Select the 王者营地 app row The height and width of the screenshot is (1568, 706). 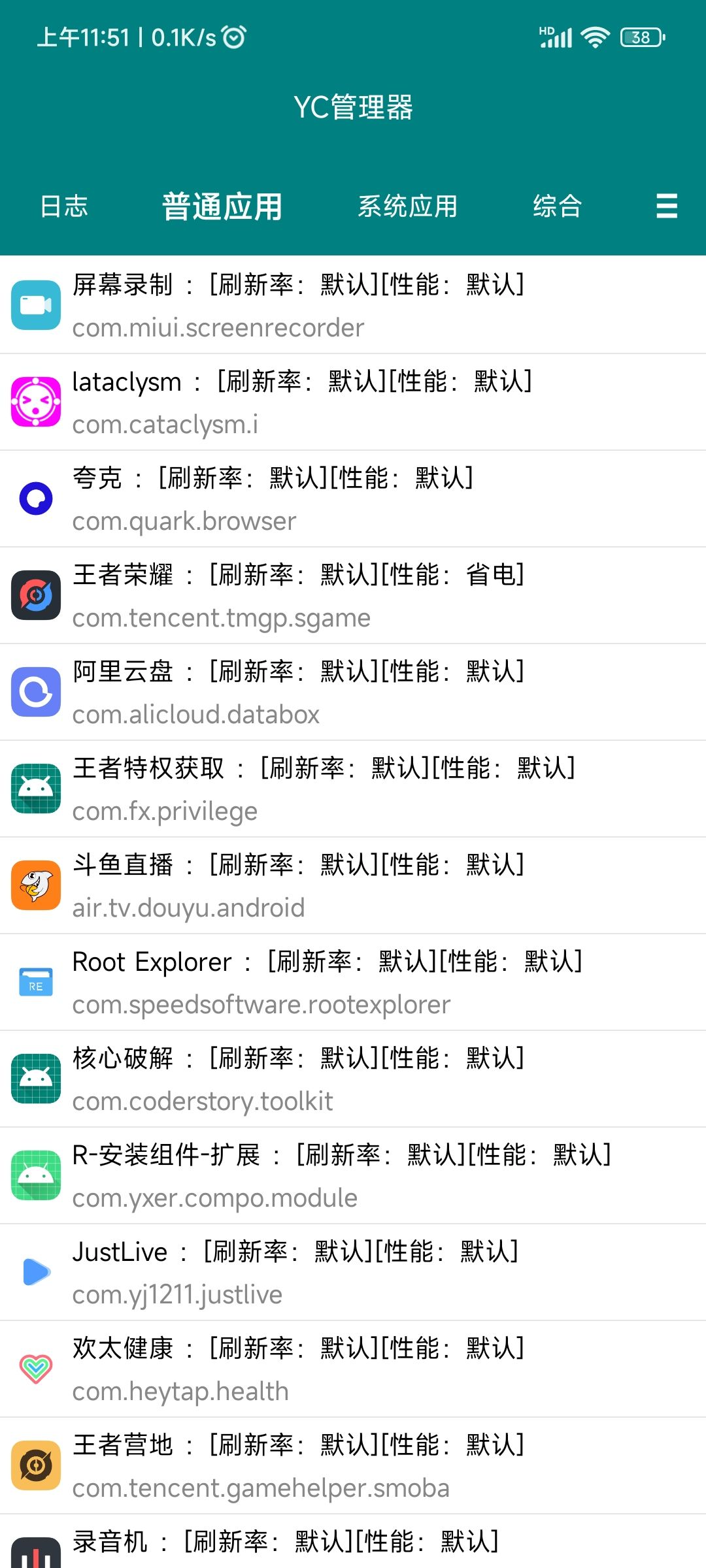pyautogui.click(x=353, y=1465)
